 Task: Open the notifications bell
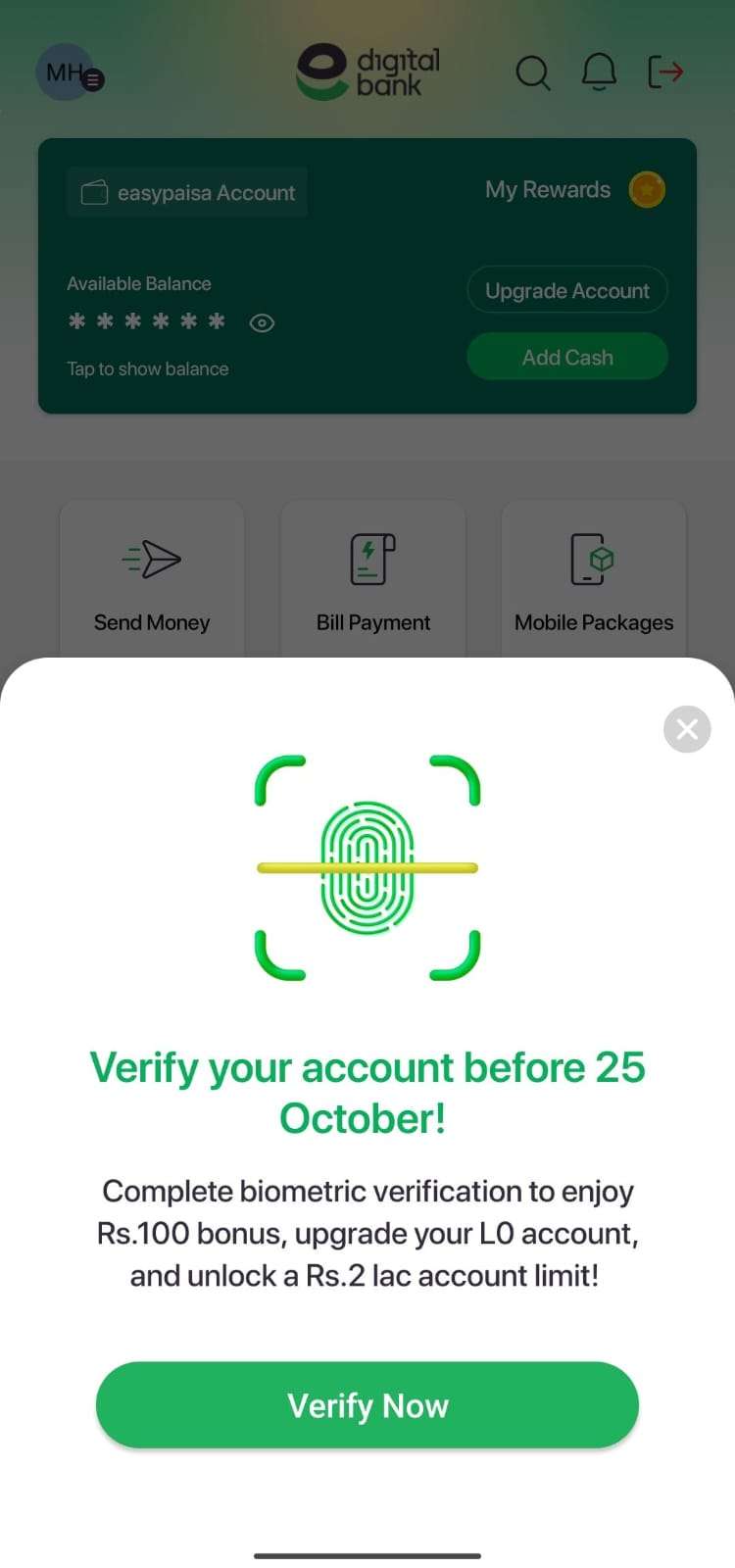[x=599, y=73]
